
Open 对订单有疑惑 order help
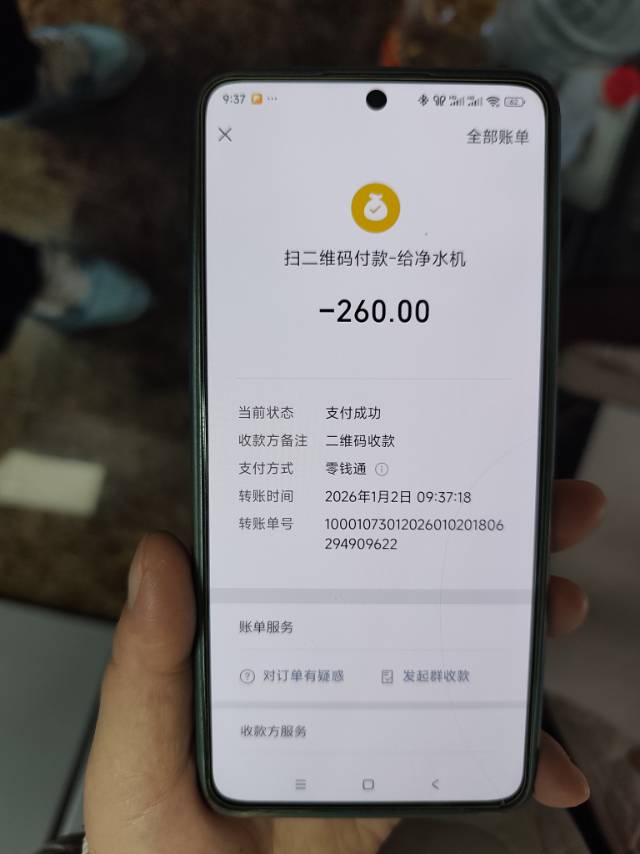click(x=293, y=676)
